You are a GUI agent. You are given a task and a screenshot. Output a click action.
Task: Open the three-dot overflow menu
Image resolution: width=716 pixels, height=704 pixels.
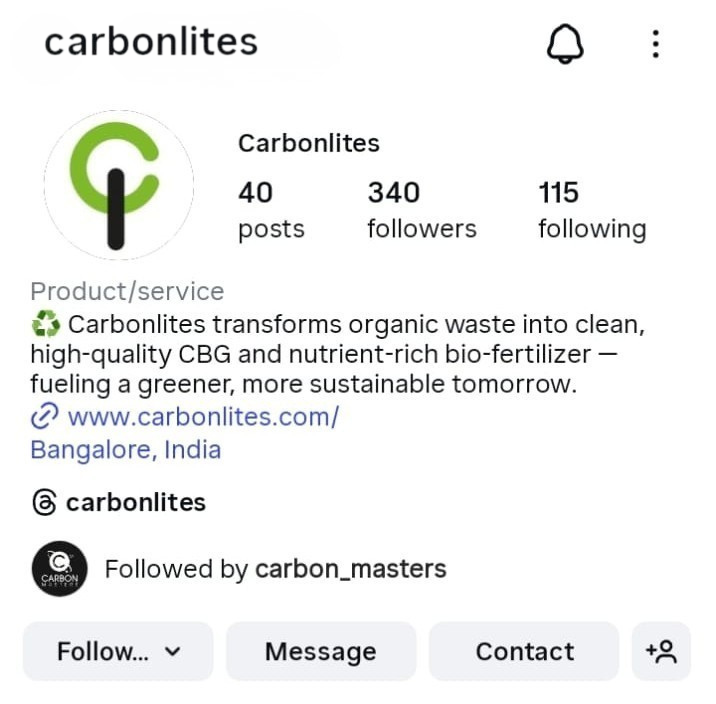pos(655,44)
